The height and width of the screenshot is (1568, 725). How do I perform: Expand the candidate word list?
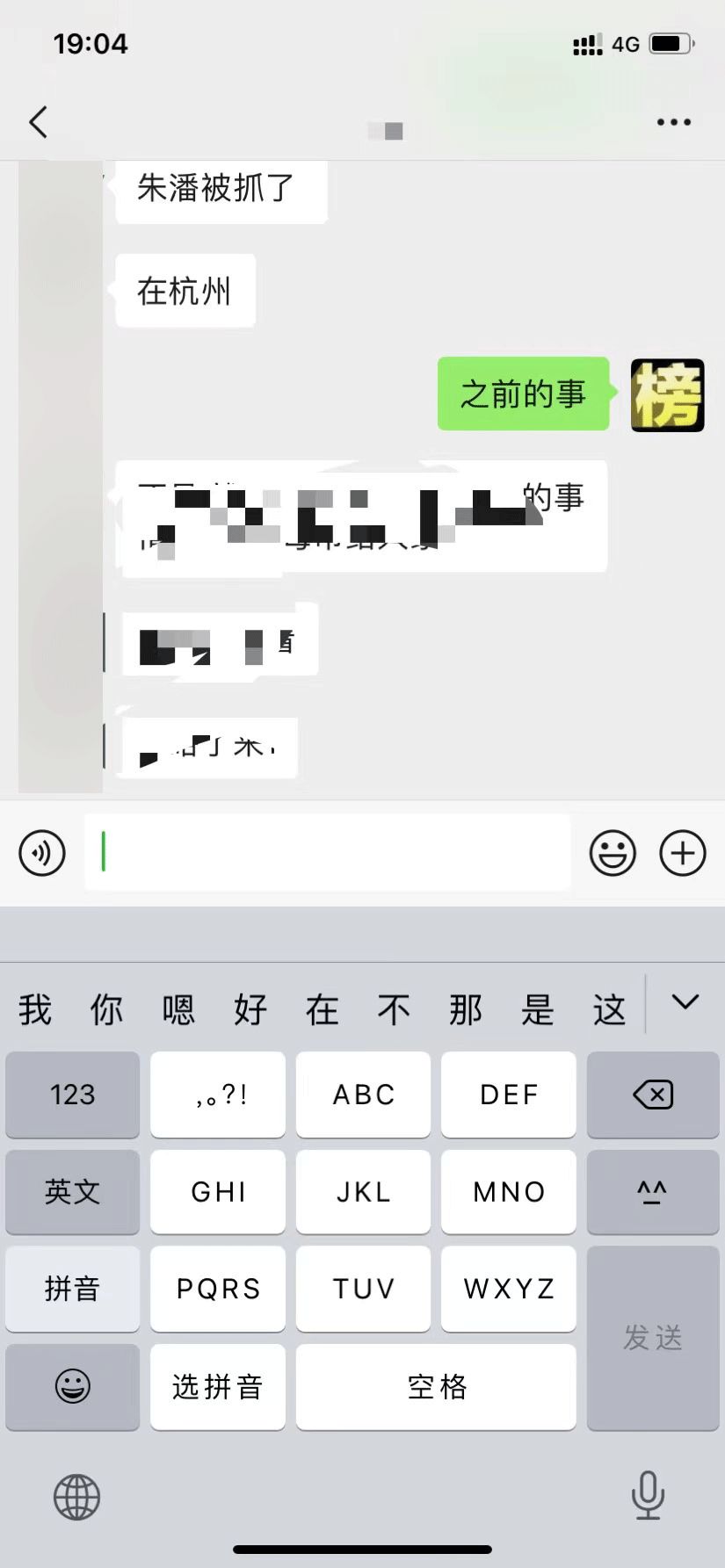click(x=685, y=1002)
